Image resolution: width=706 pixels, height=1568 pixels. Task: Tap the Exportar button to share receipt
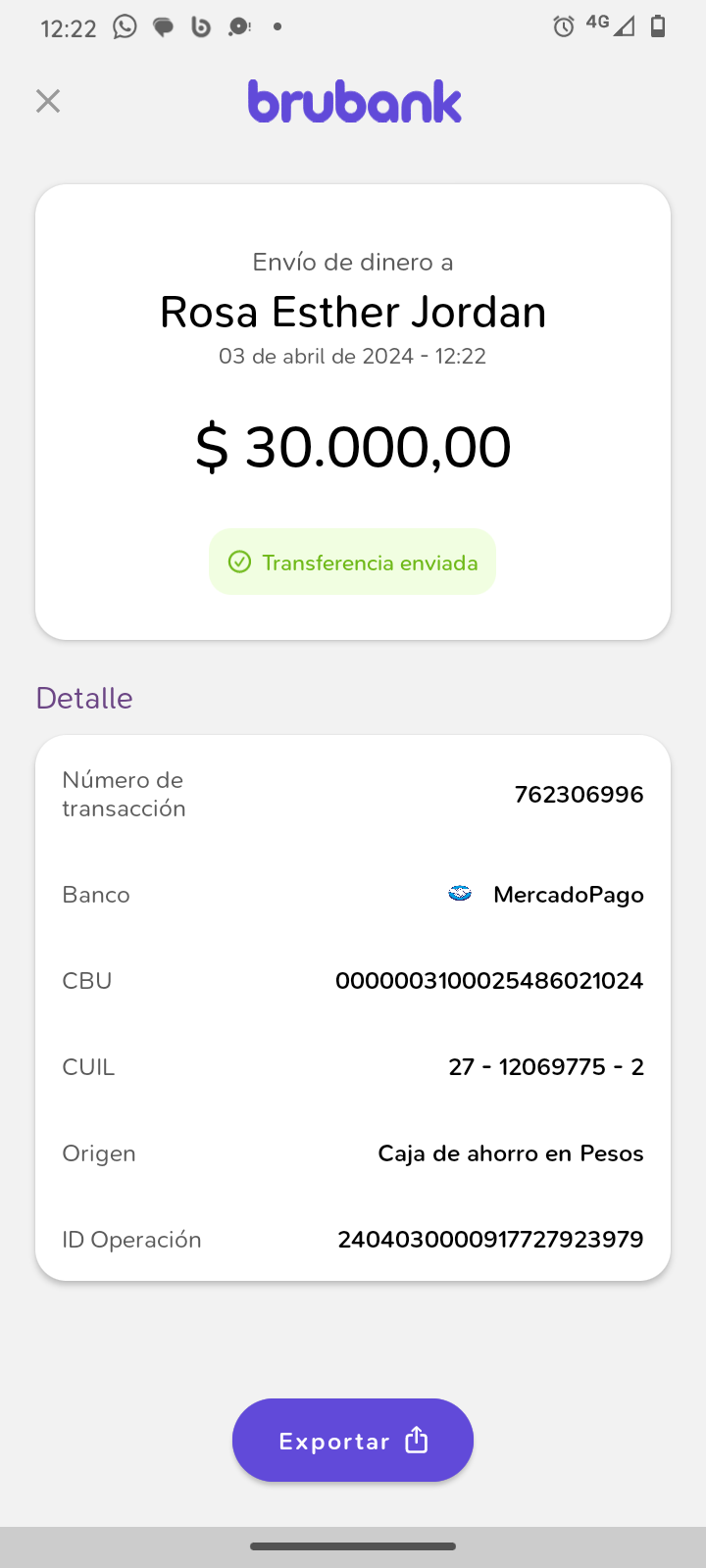(x=353, y=1440)
